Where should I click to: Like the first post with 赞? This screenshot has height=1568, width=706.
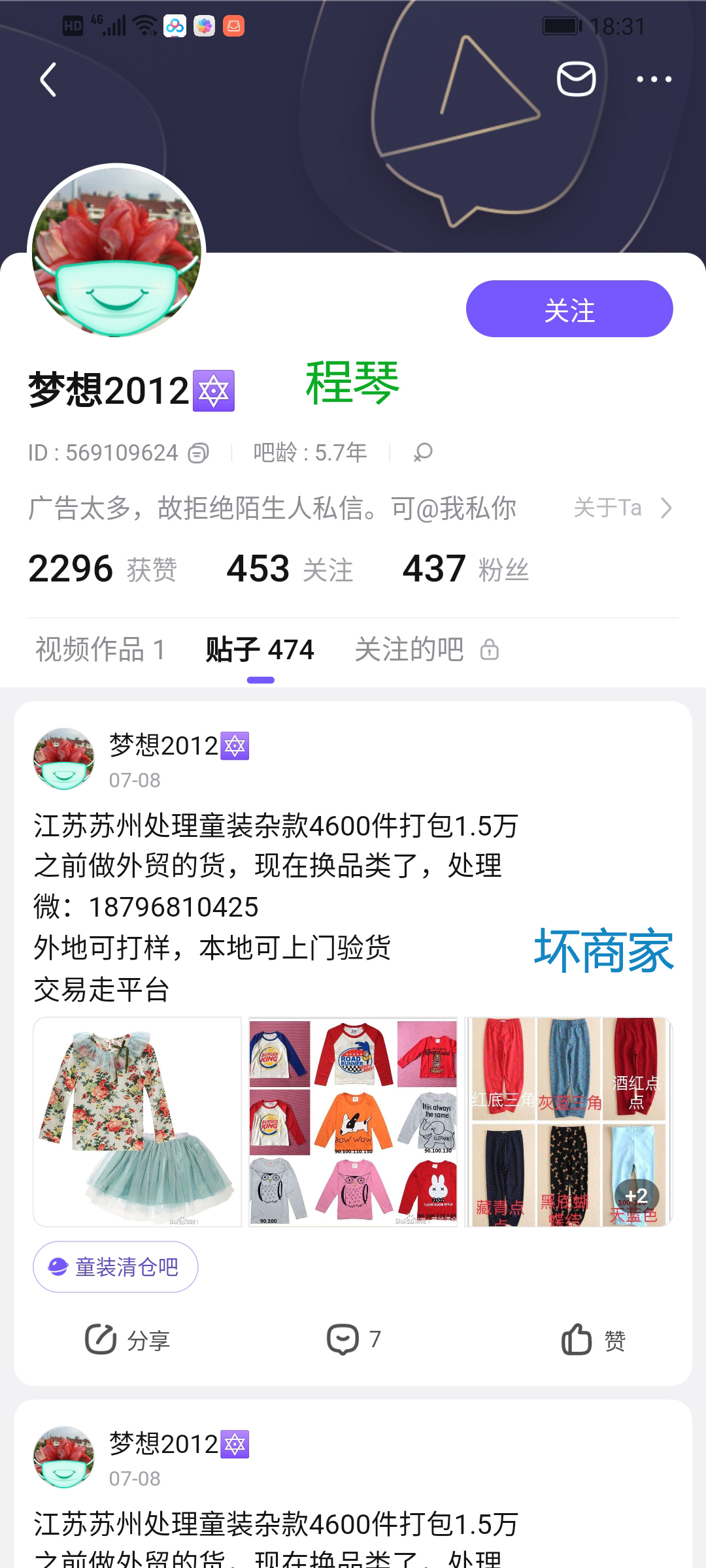[x=594, y=1340]
